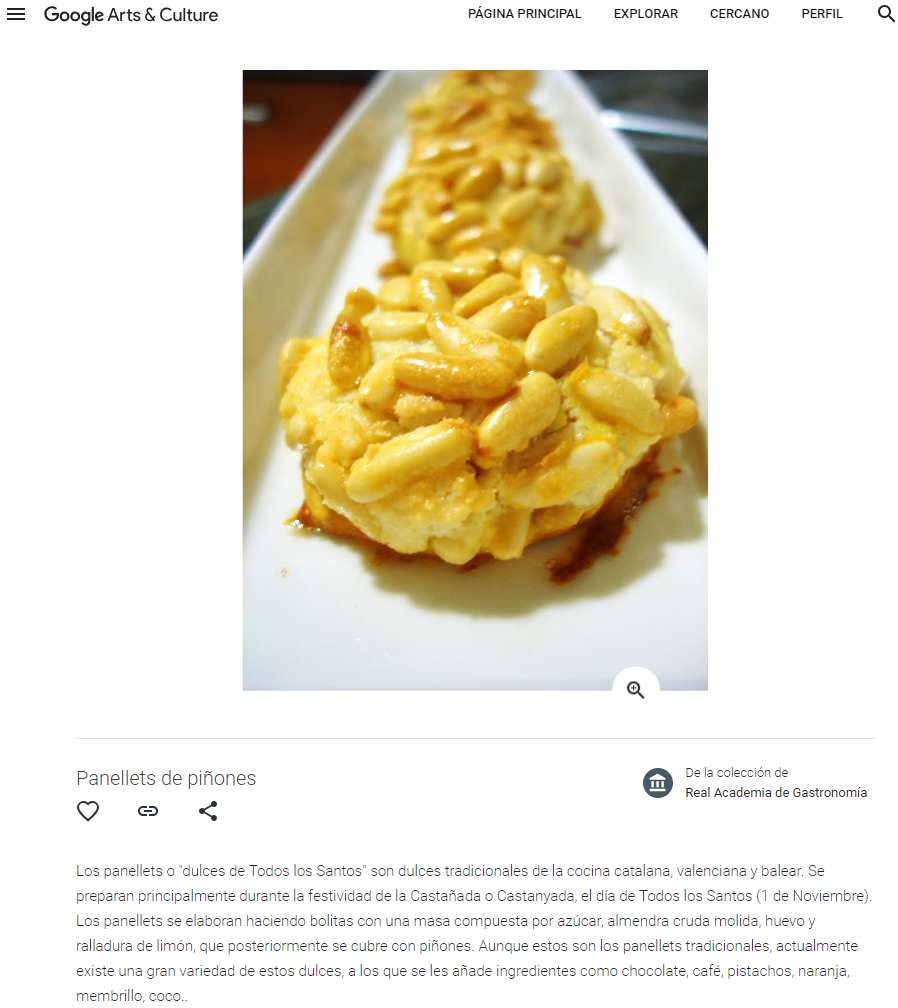898x1008 pixels.
Task: Zoom into the panellets photo
Action: tap(635, 689)
